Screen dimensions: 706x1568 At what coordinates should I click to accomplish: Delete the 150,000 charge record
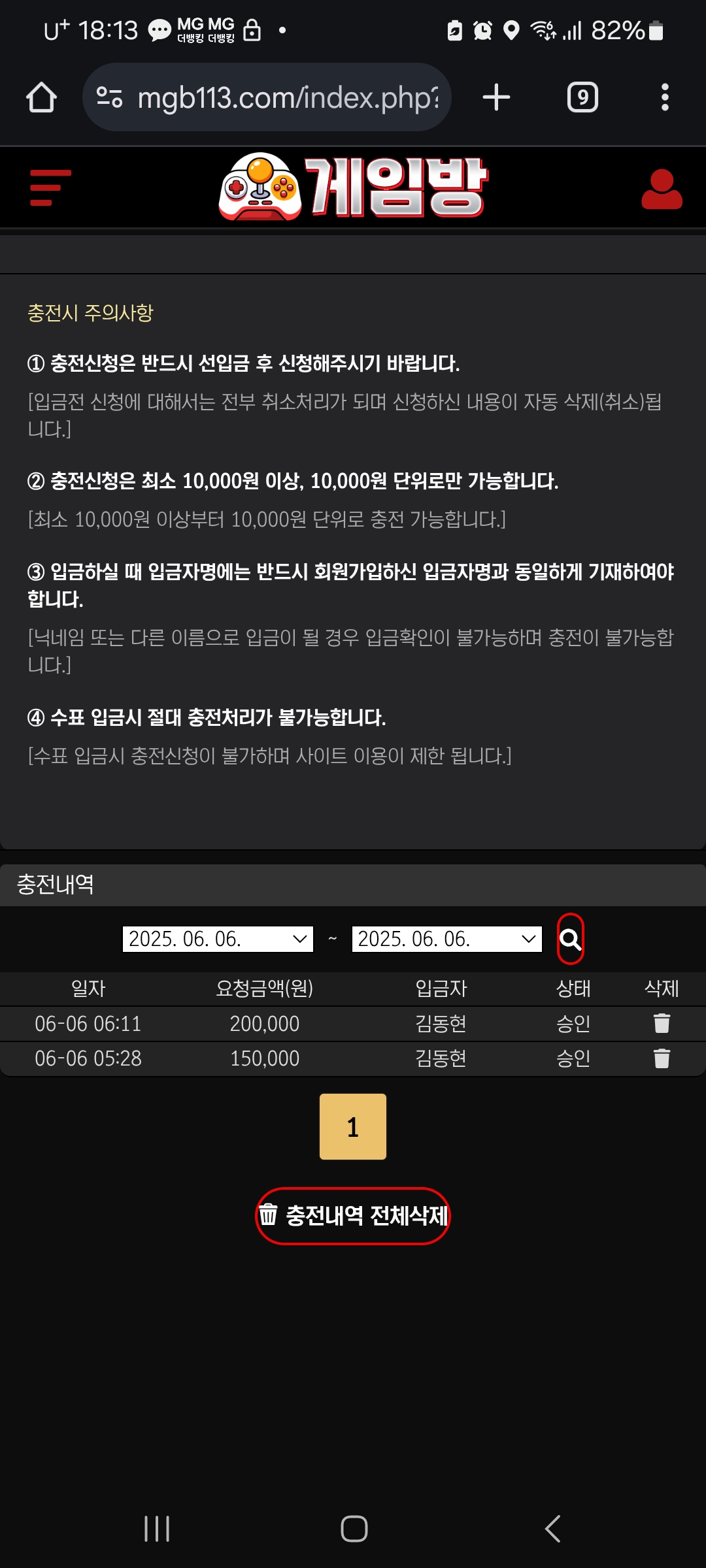tap(662, 1058)
